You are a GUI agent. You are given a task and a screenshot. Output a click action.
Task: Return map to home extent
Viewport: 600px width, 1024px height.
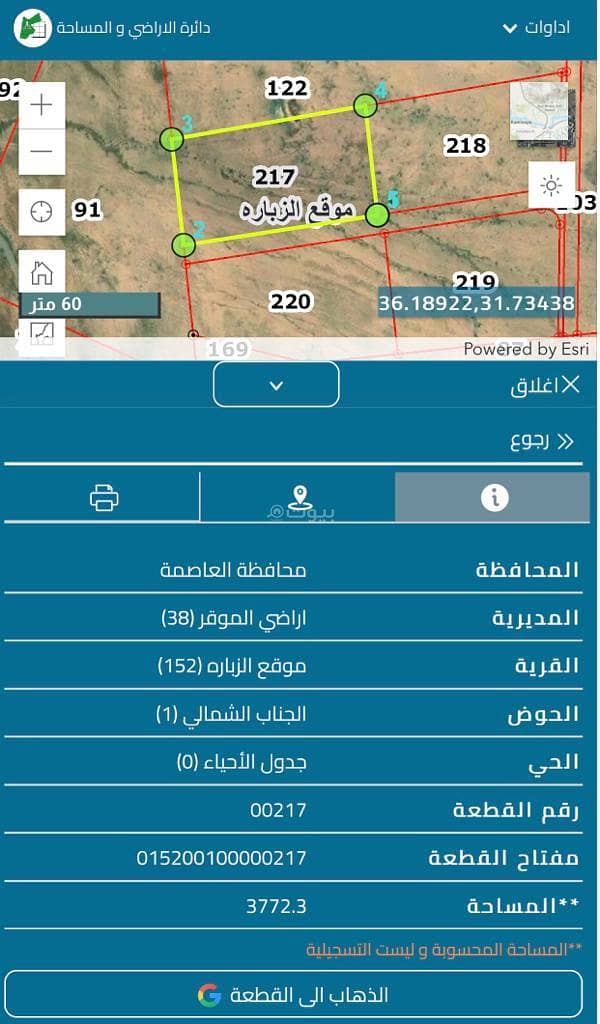click(x=42, y=270)
